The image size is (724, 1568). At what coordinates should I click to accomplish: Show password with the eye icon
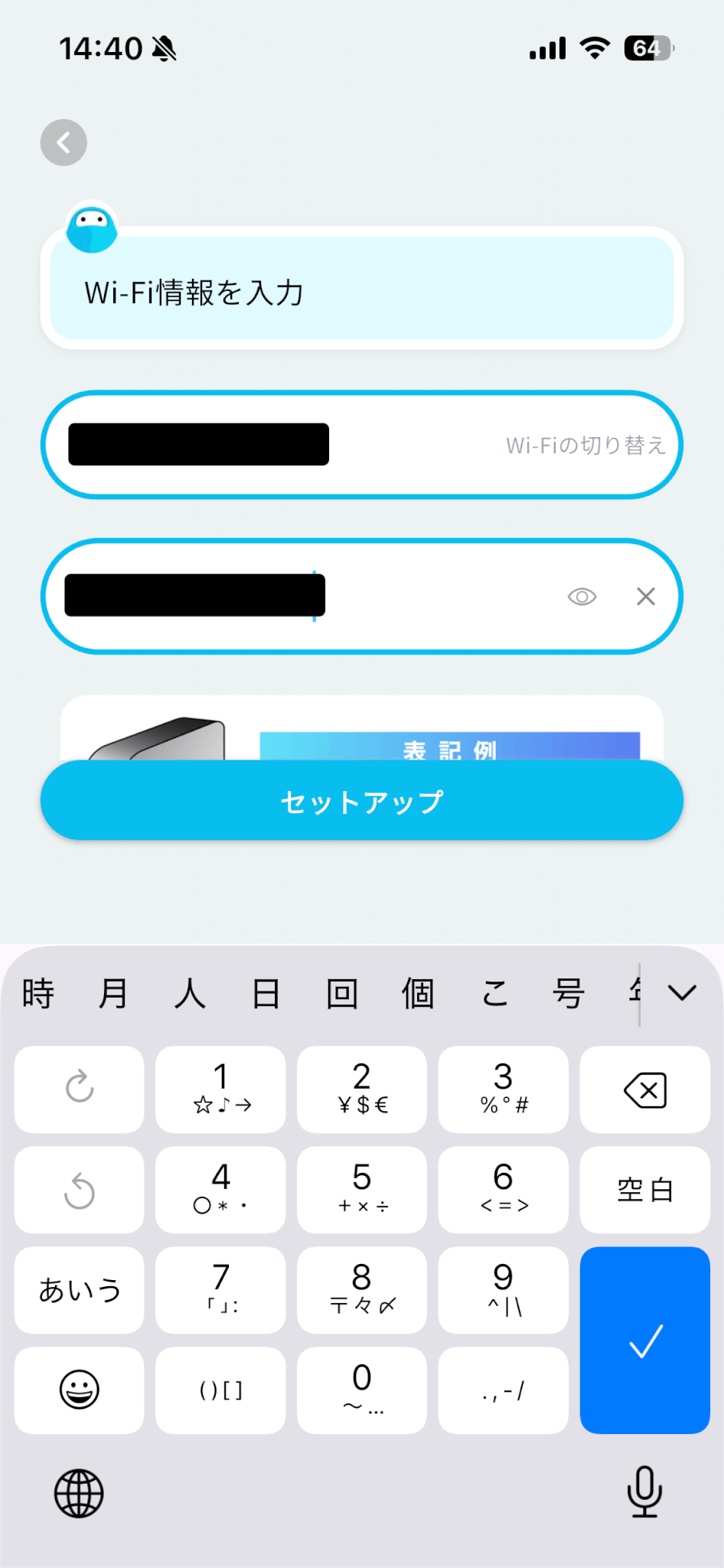tap(582, 596)
